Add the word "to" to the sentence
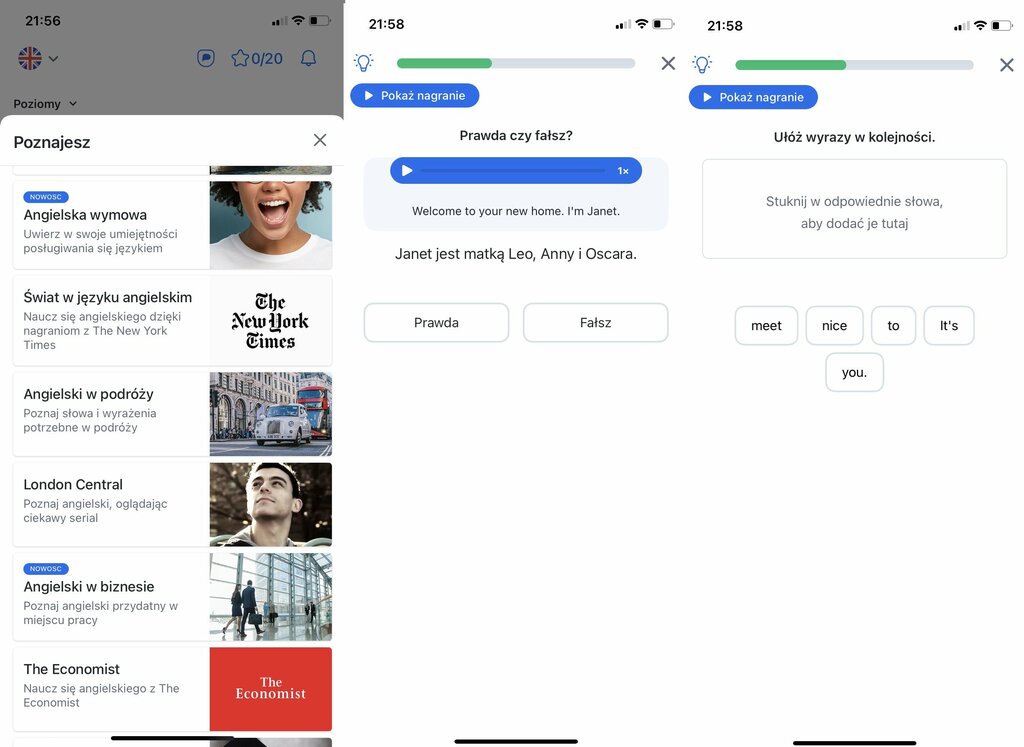The image size is (1024, 747). 893,326
